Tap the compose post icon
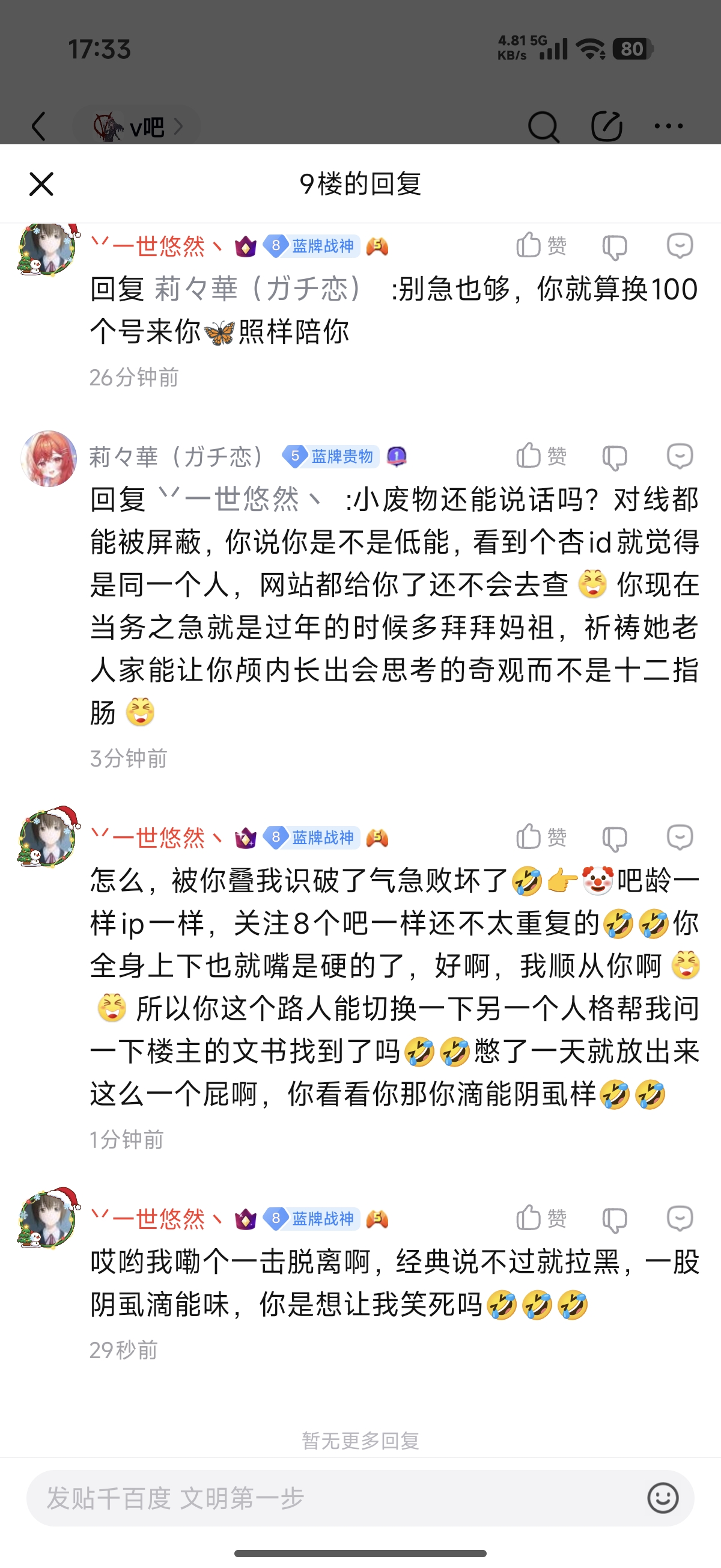721x1568 pixels. coord(607,126)
